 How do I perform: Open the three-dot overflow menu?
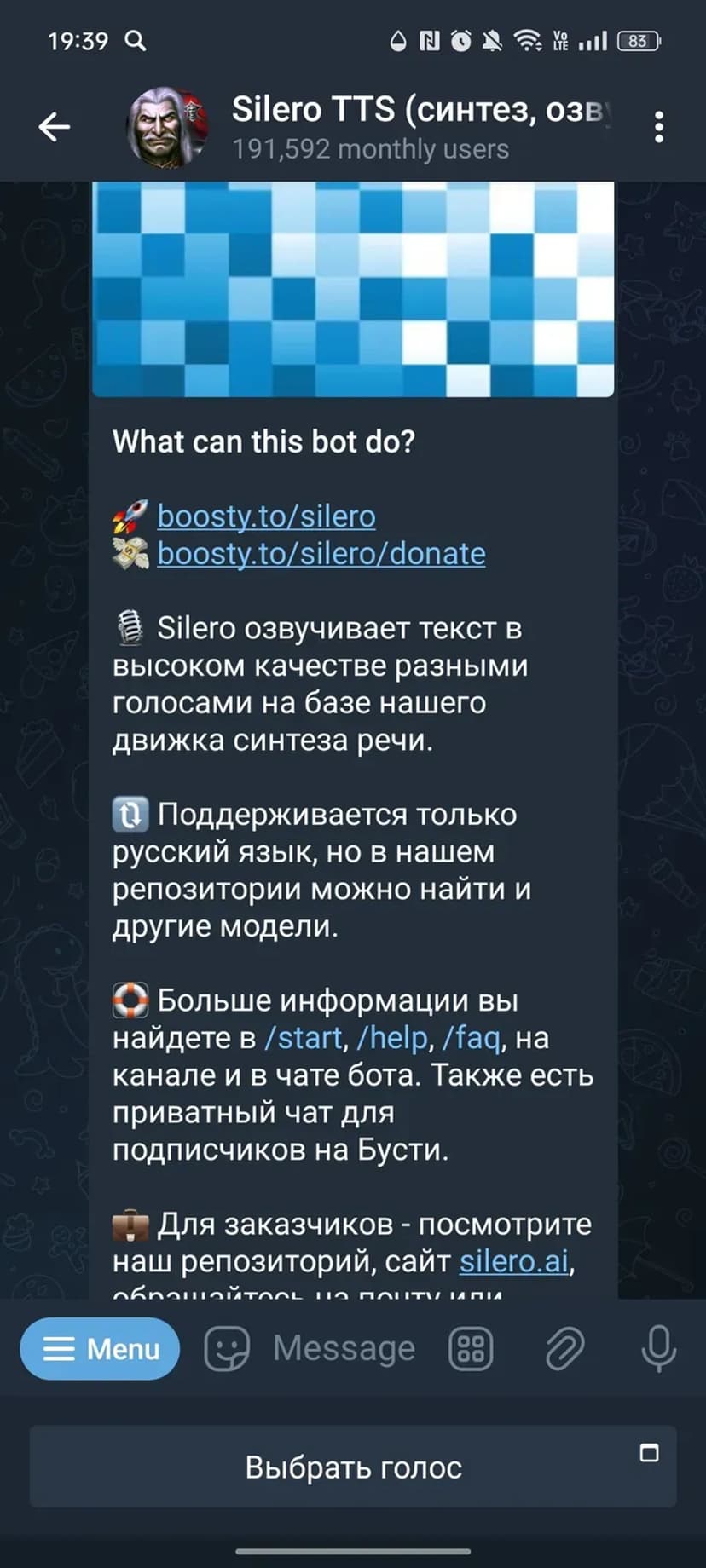click(658, 127)
